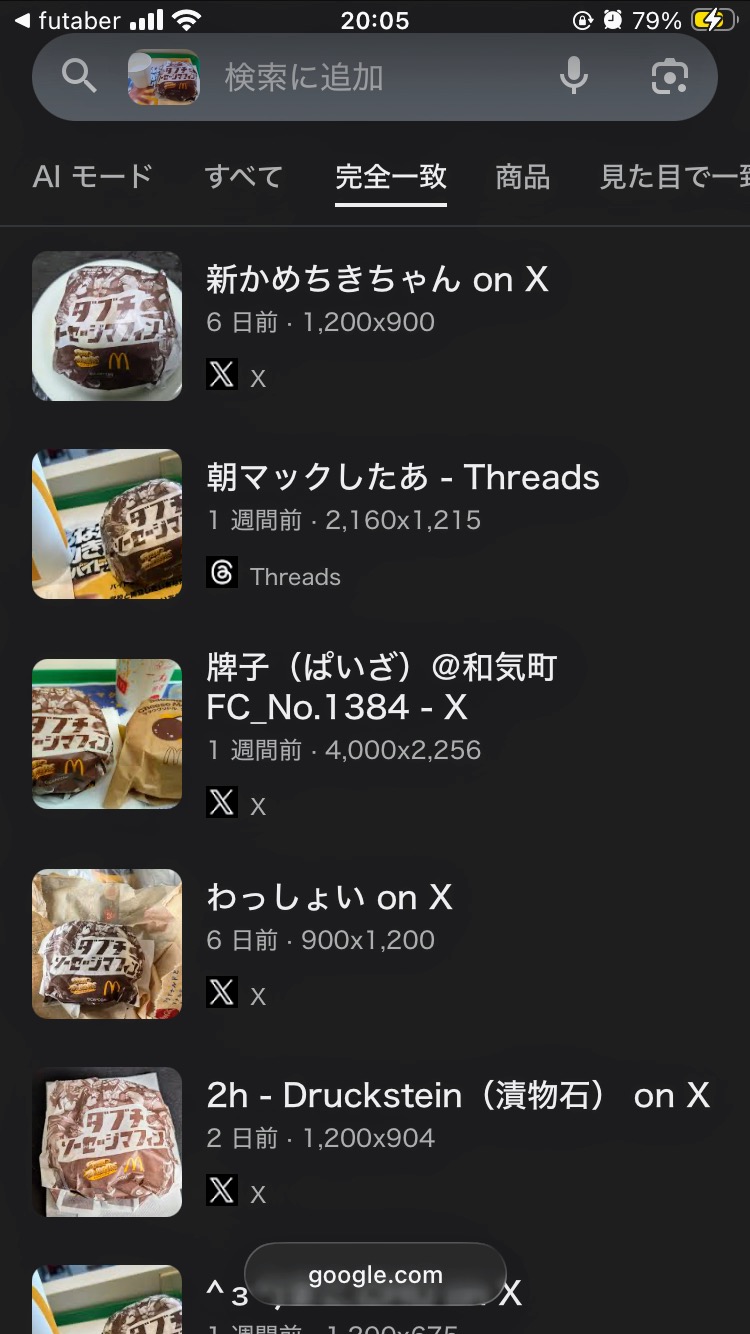This screenshot has width=750, height=1334.
Task: Open Google Lens camera search
Action: (669, 77)
